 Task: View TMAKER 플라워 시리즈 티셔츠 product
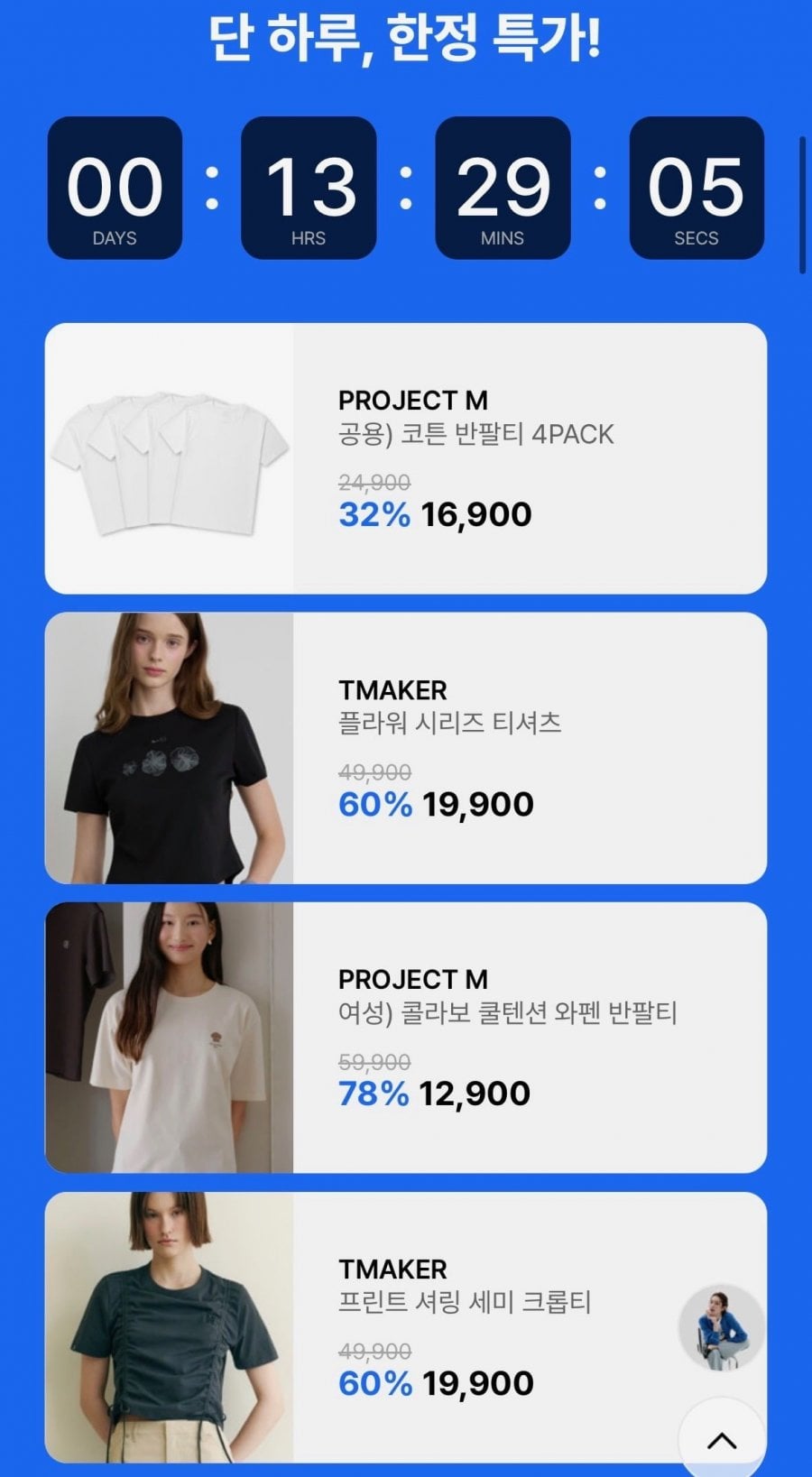click(x=406, y=748)
